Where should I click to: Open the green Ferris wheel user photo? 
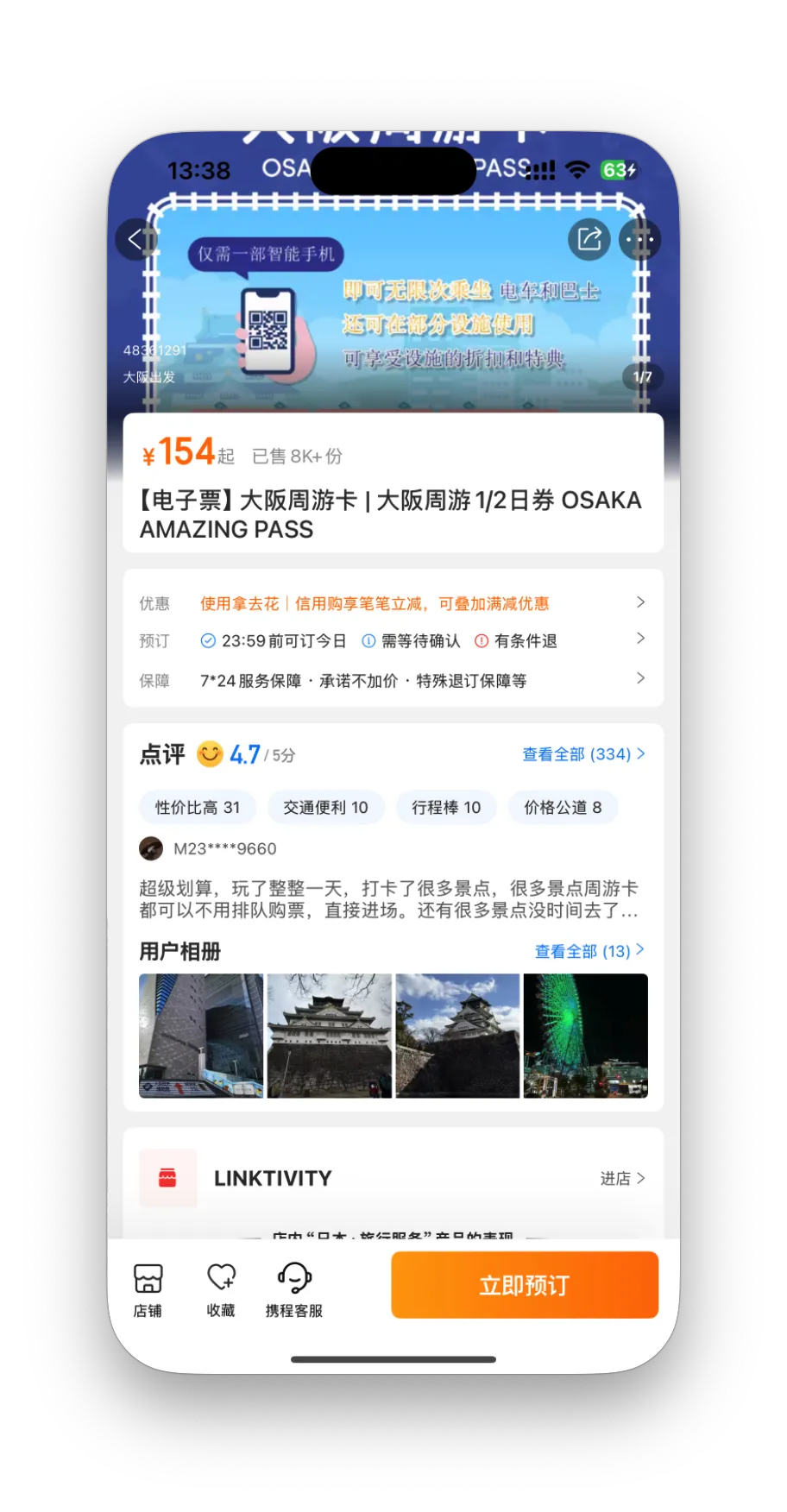click(585, 1036)
